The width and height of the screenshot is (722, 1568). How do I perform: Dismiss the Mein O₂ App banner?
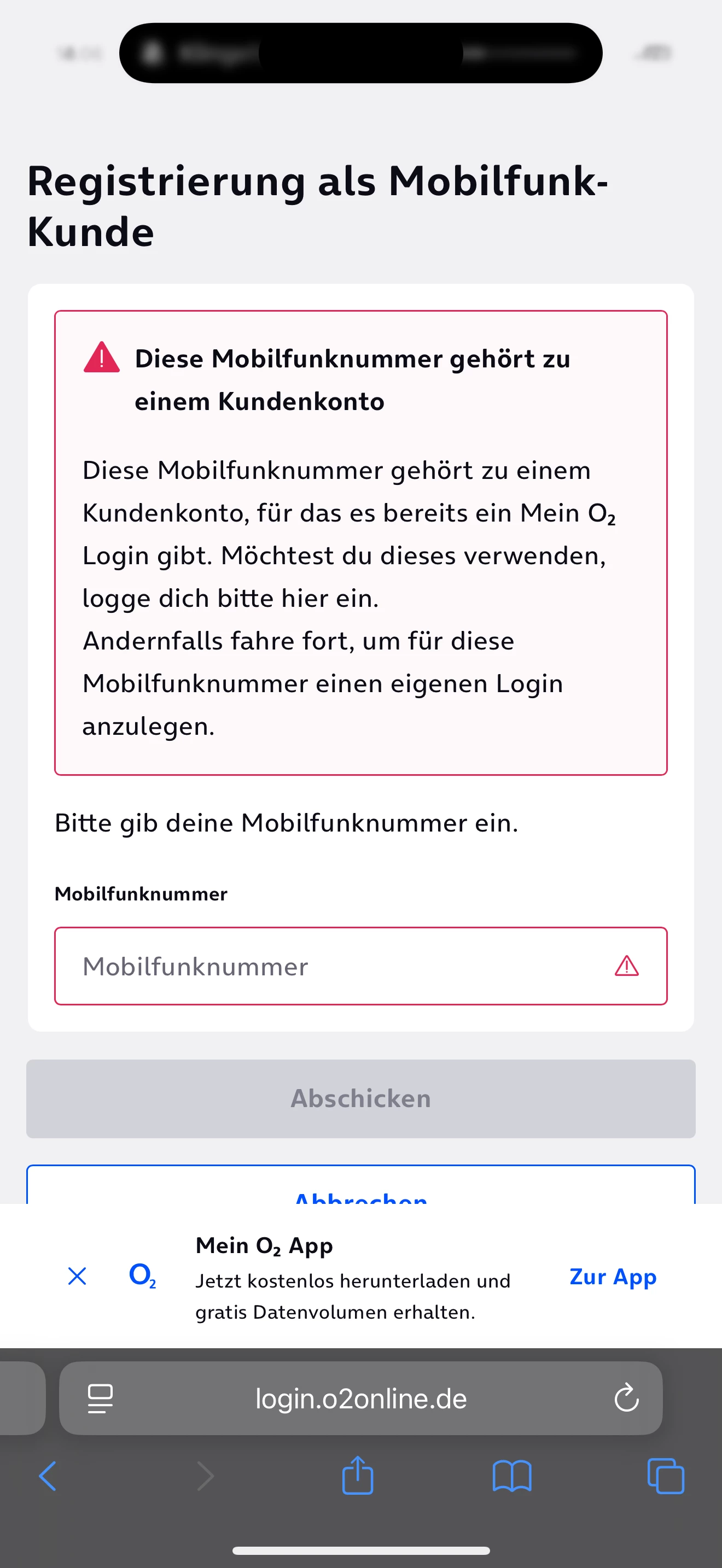(x=77, y=1276)
